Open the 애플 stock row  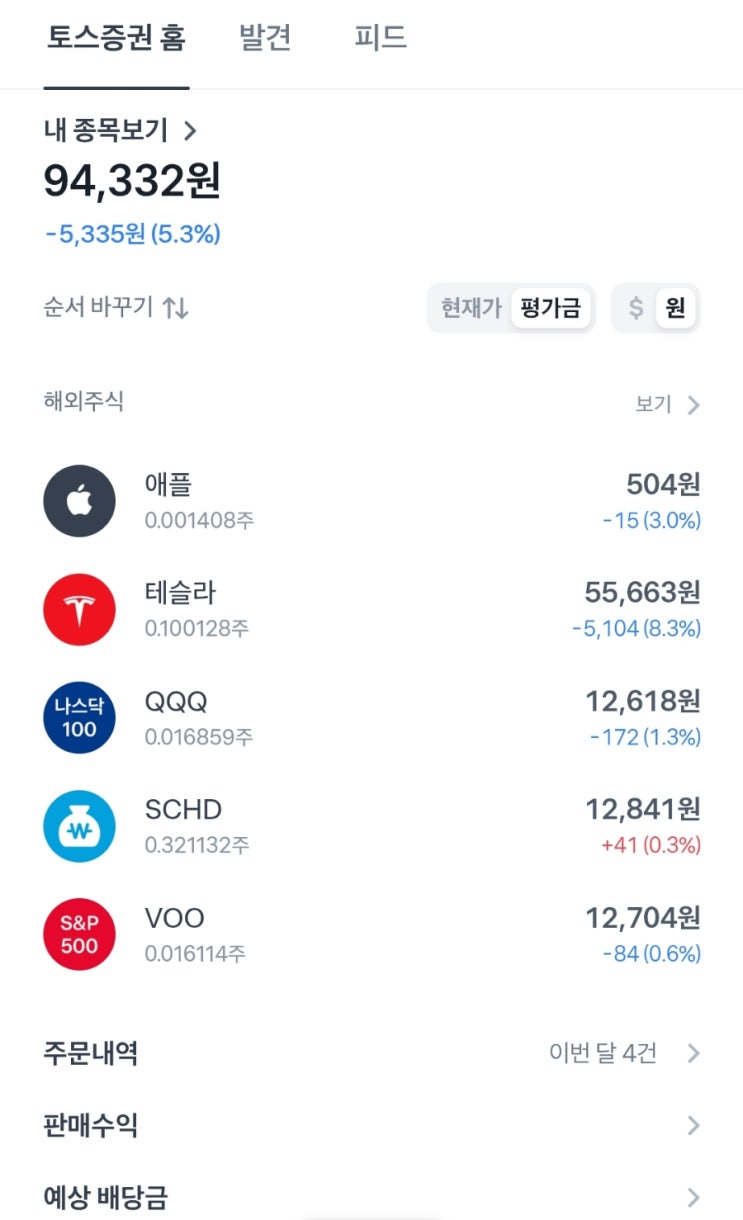pyautogui.click(x=372, y=501)
